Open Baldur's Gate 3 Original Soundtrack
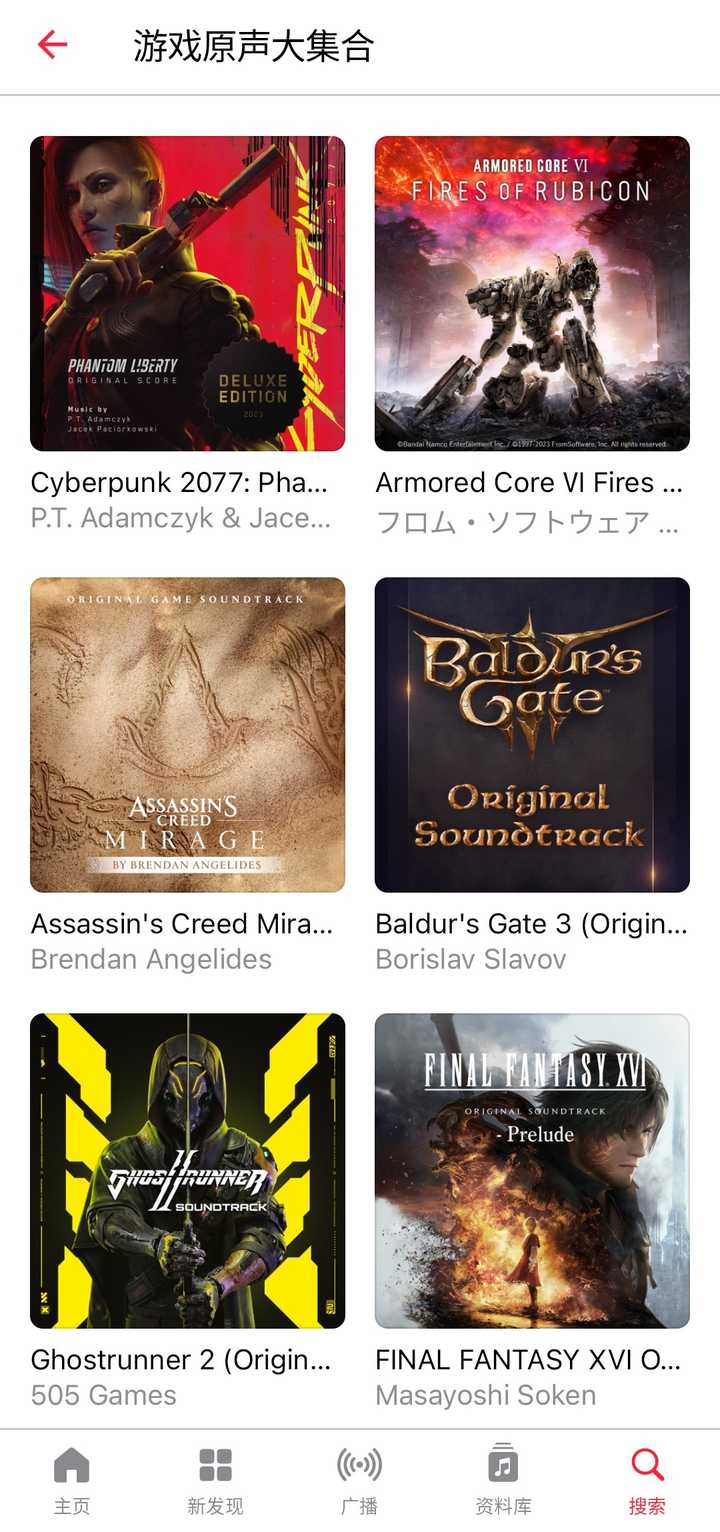The width and height of the screenshot is (720, 1532). pos(532,734)
